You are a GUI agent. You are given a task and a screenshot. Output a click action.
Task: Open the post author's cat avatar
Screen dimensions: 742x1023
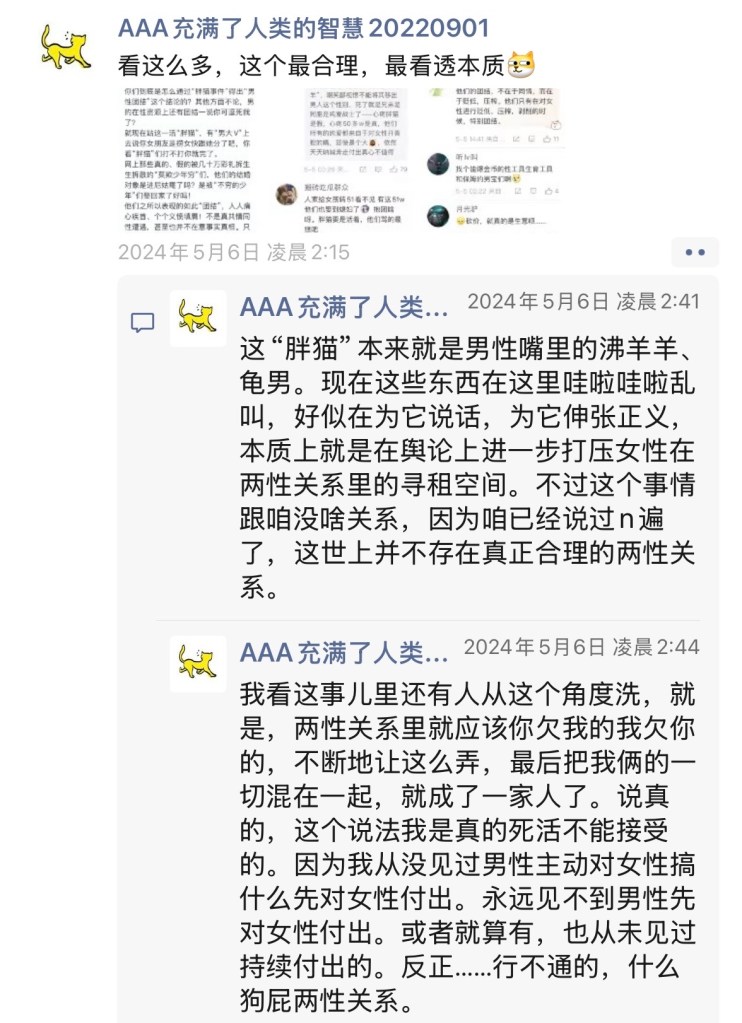pos(65,47)
